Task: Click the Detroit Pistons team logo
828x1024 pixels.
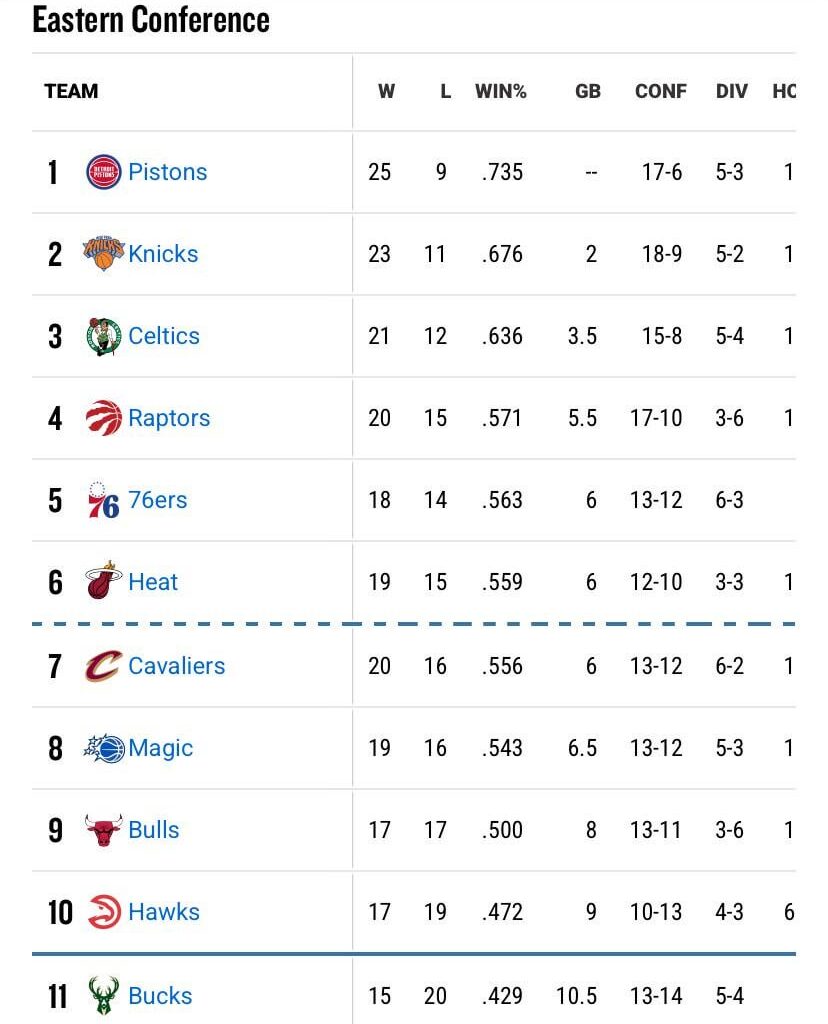Action: [x=104, y=171]
